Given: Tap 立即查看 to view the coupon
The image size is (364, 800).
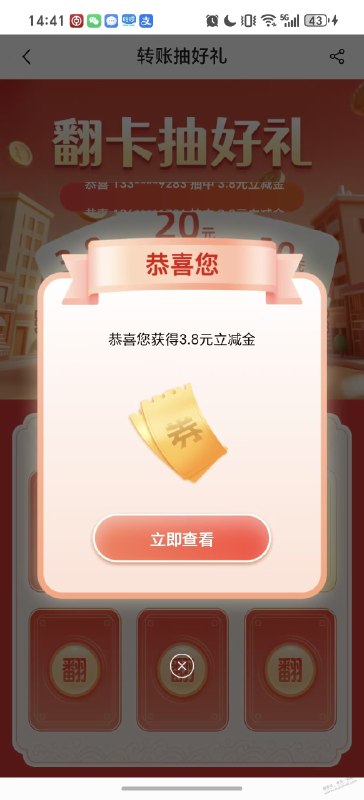Looking at the screenshot, I should pos(182,540).
